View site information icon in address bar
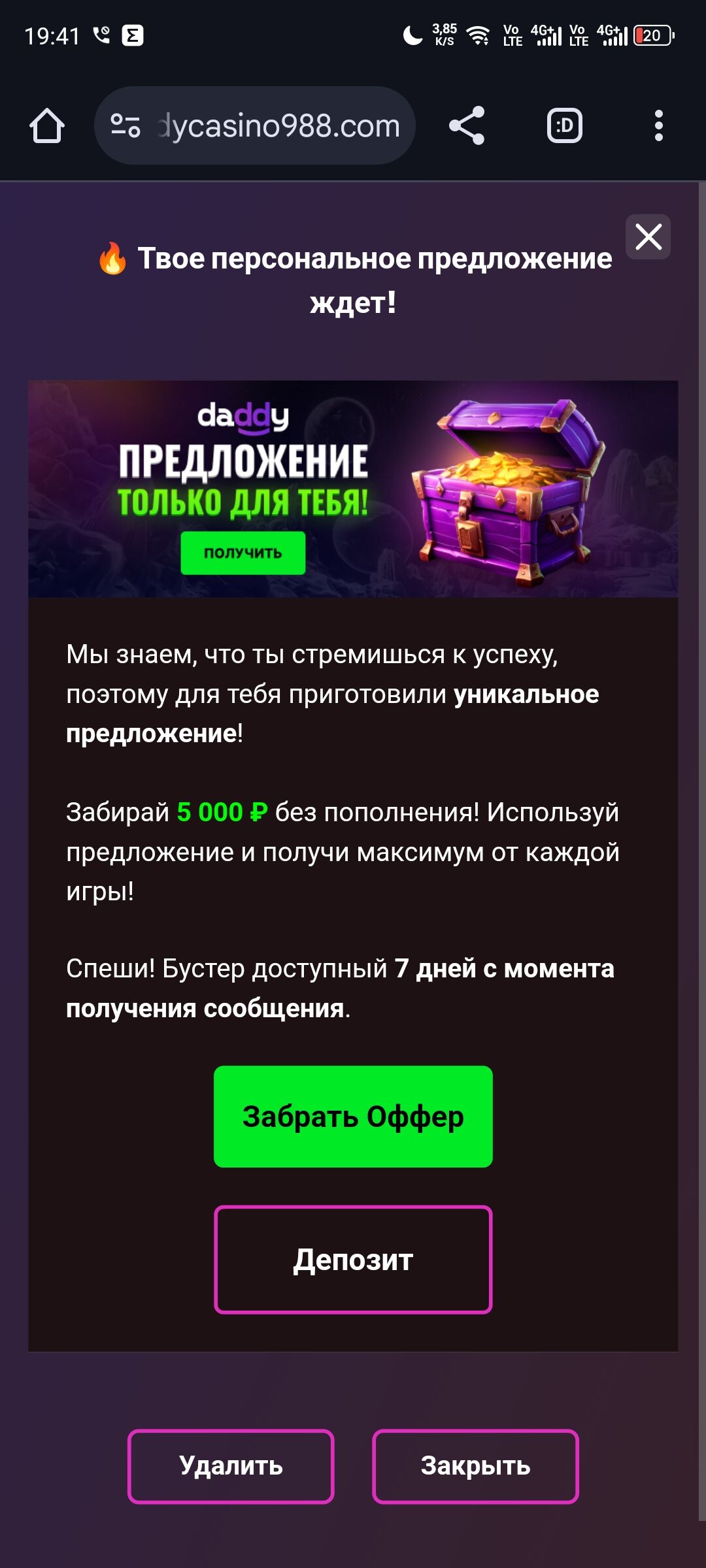Screen dimensions: 706x1568 click(126, 125)
